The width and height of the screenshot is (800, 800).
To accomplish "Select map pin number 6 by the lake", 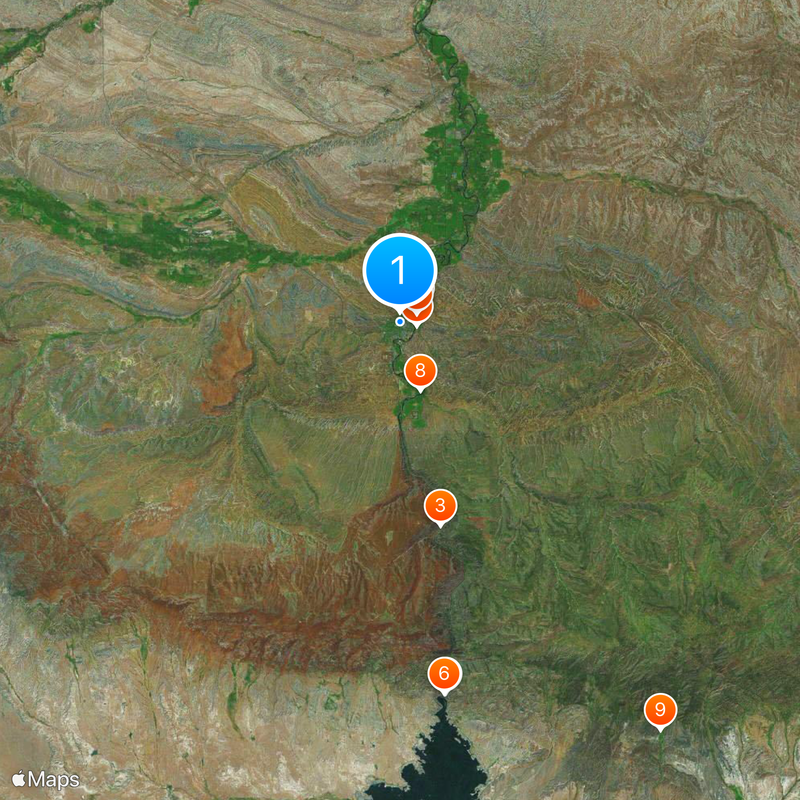I will [x=445, y=674].
